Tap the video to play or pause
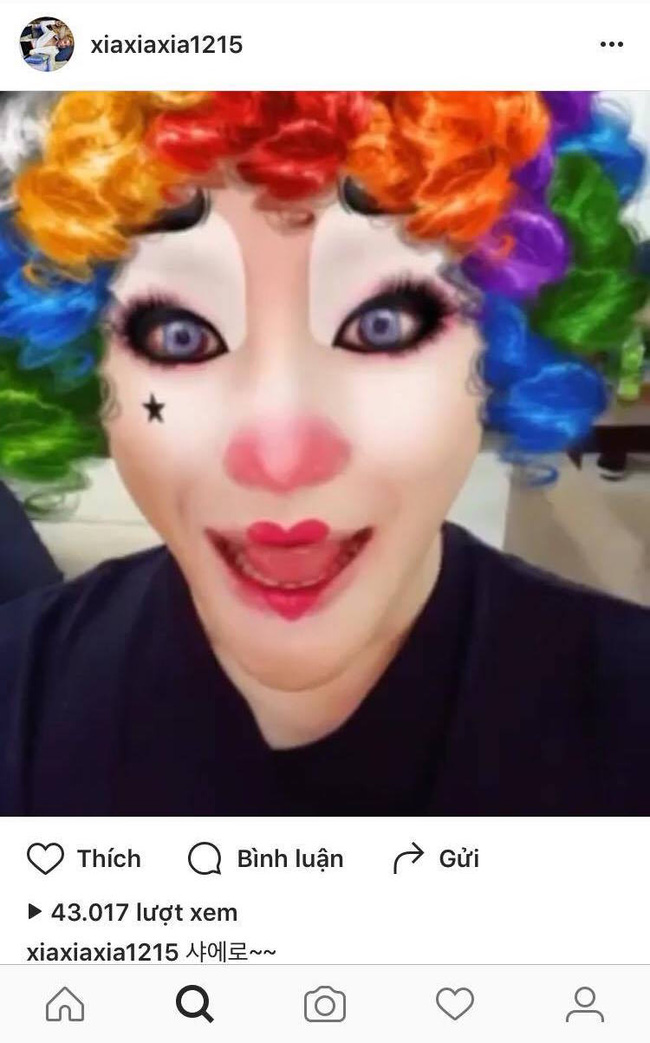This screenshot has width=650, height=1043. (325, 453)
